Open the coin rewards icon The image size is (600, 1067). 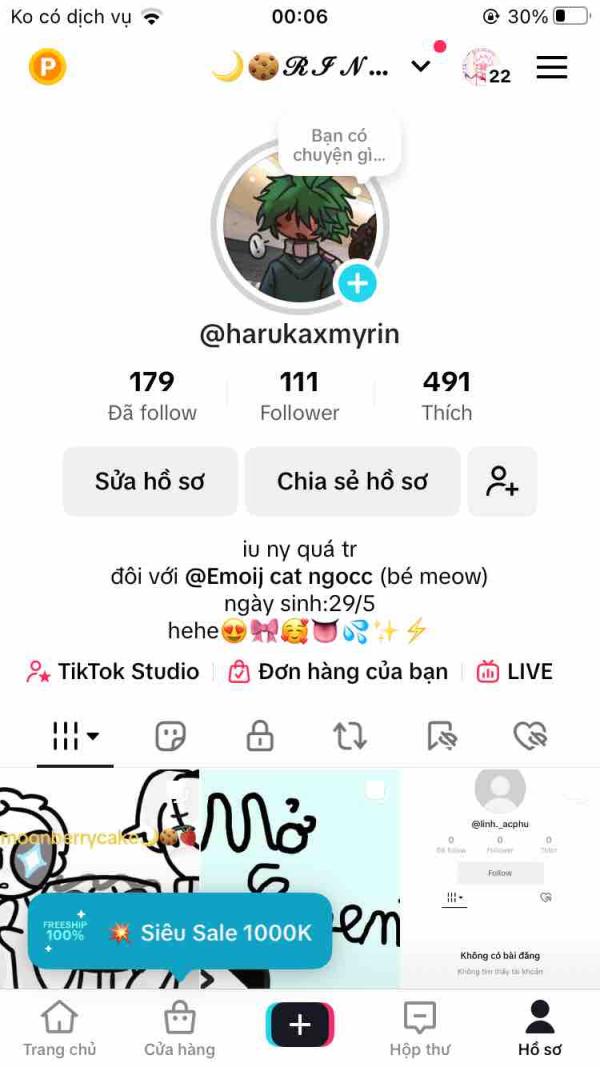[47, 67]
